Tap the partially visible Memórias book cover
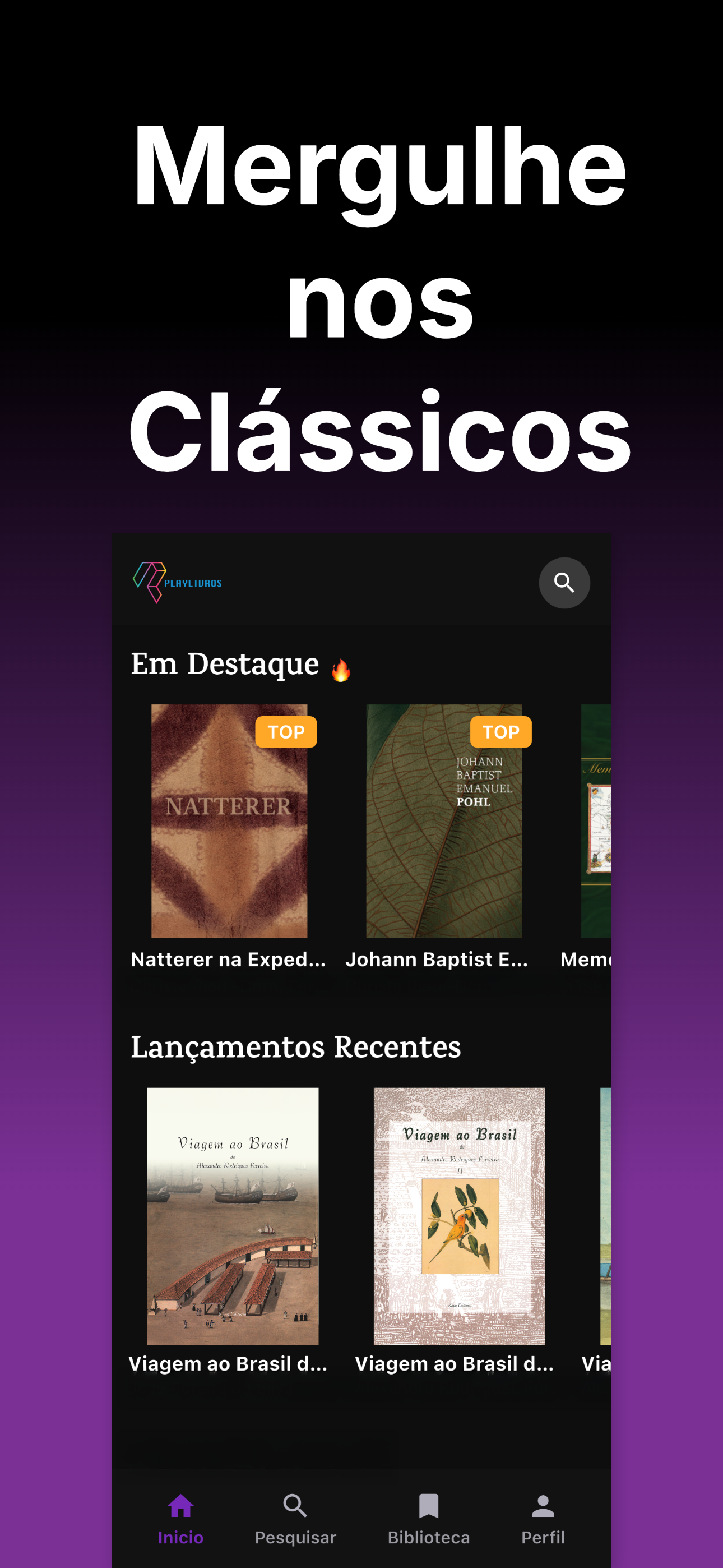This screenshot has width=723, height=1568. click(x=596, y=822)
